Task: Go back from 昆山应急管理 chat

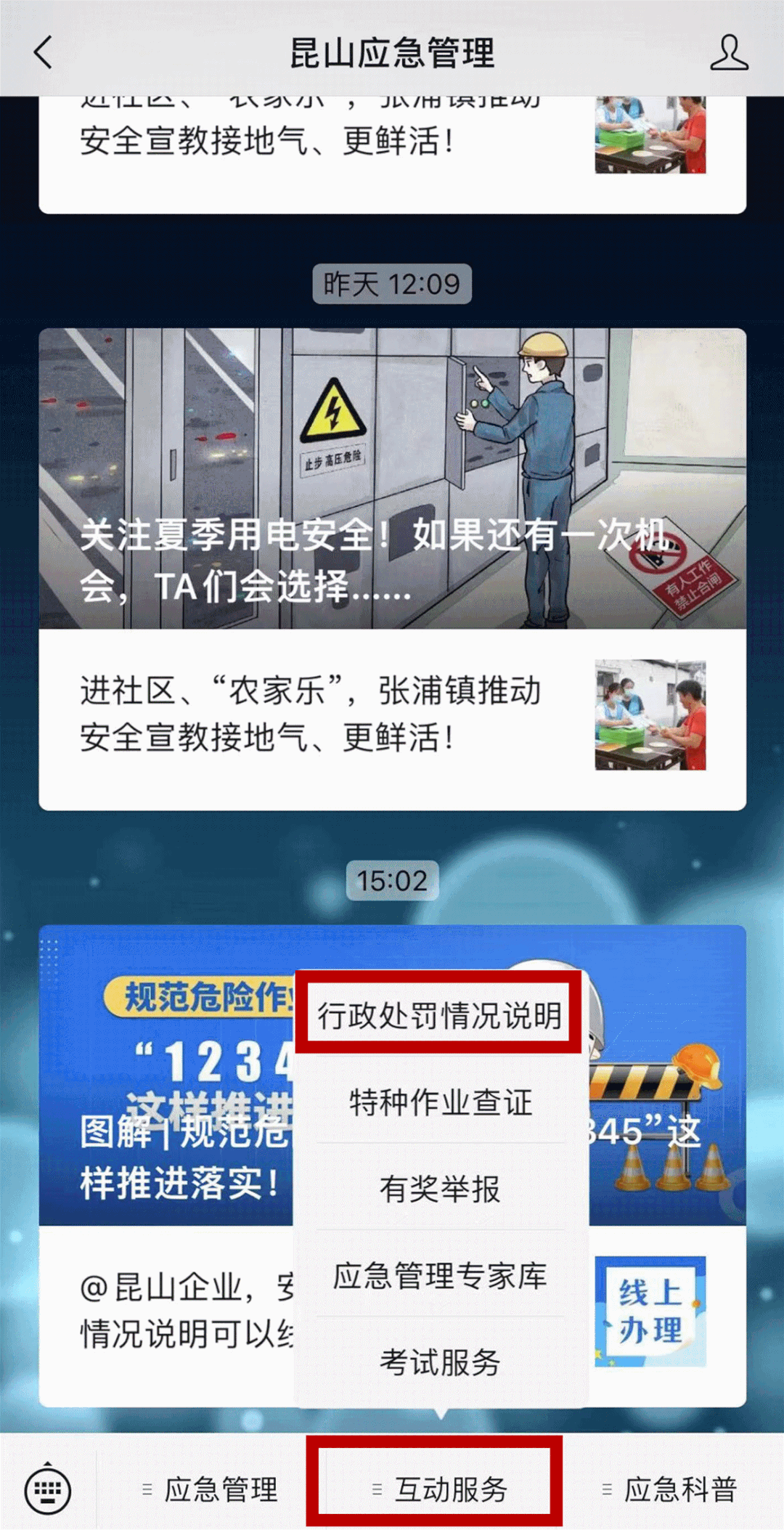Action: point(44,52)
